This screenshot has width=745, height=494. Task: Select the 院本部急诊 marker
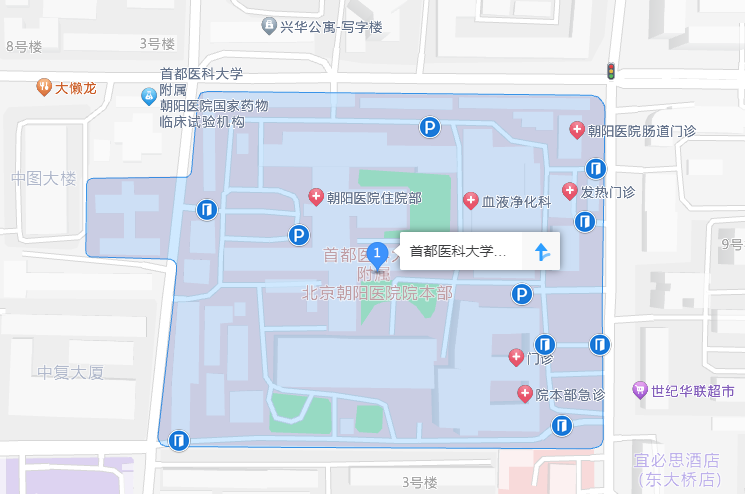point(525,394)
